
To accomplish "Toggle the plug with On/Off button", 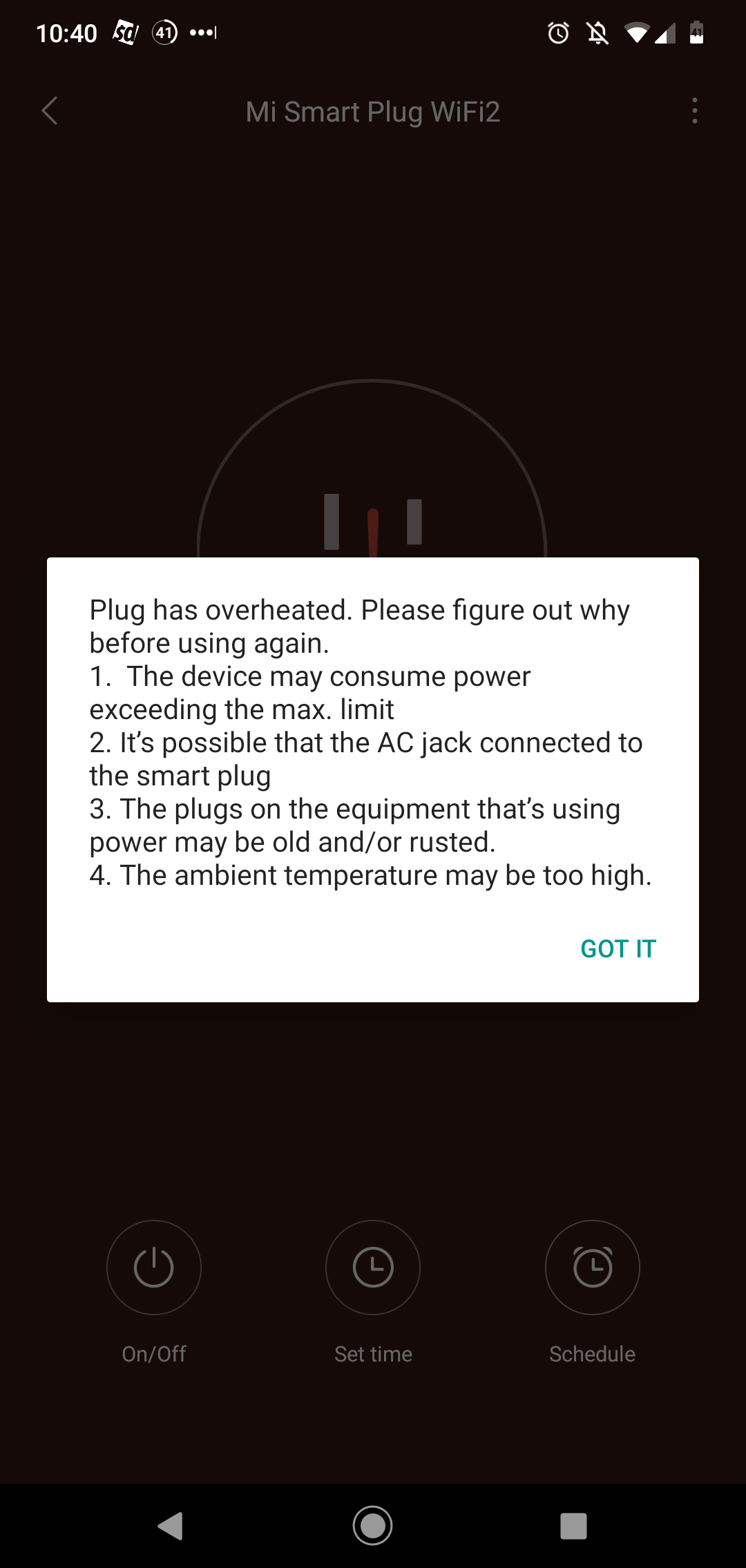I will (154, 1267).
